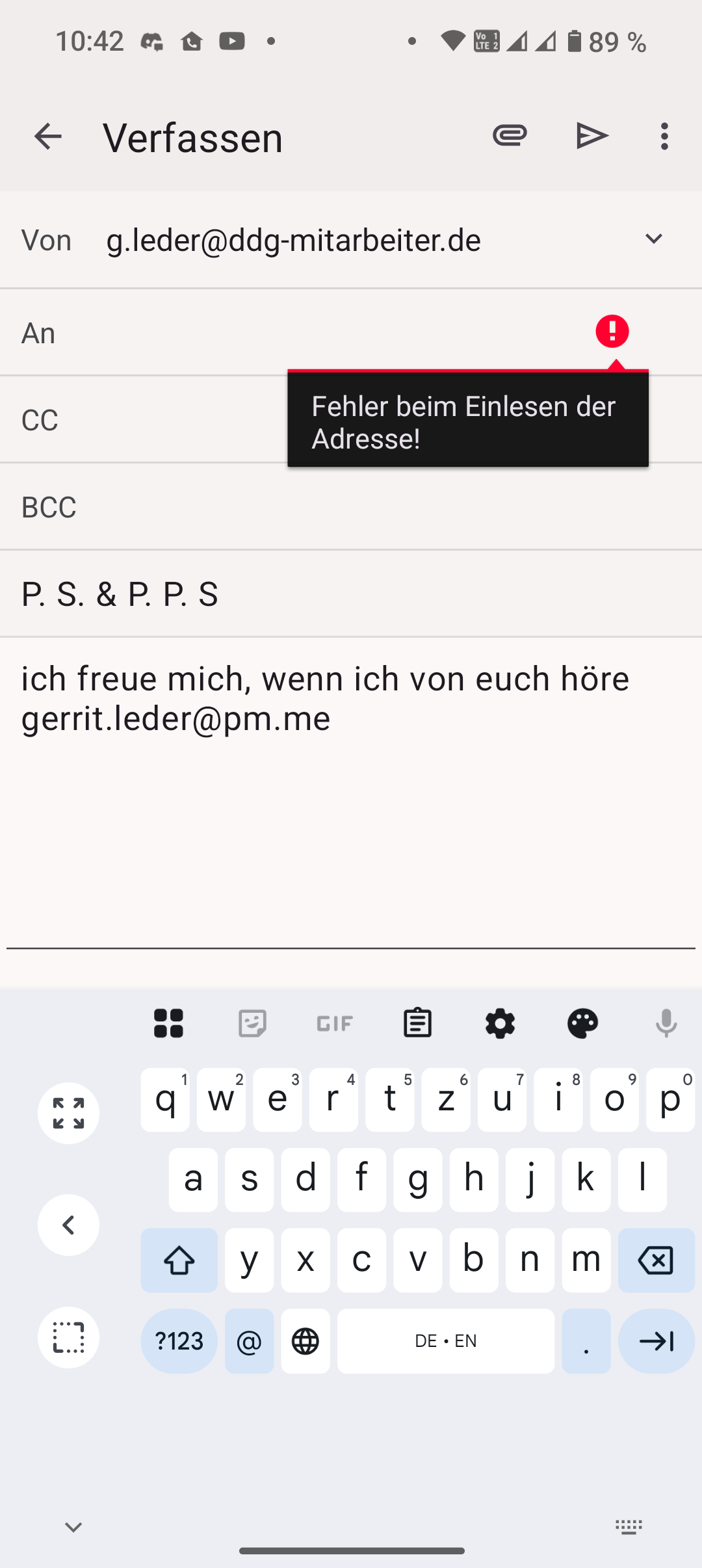Open the GIF keyboard panel
The image size is (702, 1568).
(x=335, y=1023)
